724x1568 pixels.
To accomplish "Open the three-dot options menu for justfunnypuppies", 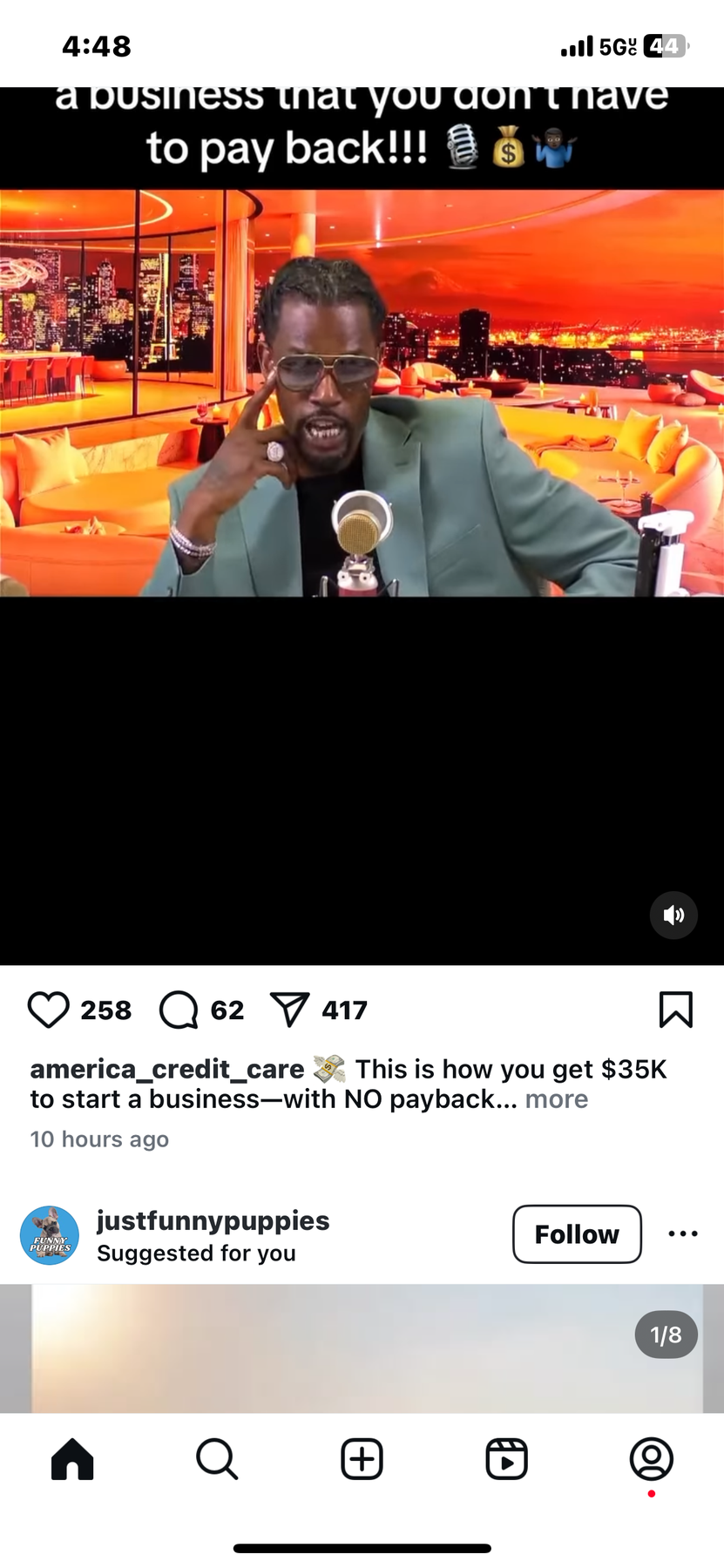I will 682,1233.
